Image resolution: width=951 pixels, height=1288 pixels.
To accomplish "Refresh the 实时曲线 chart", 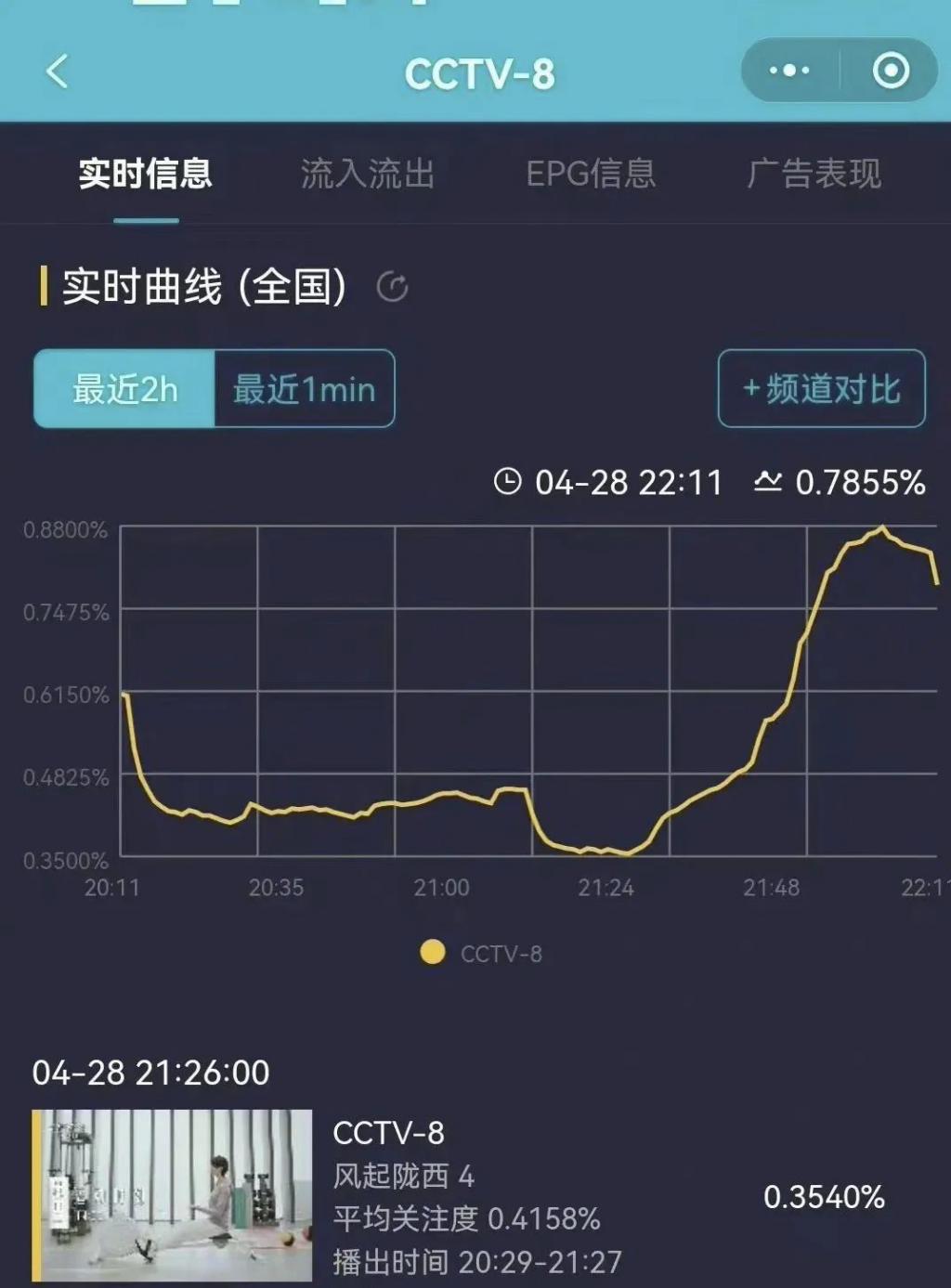I will pyautogui.click(x=393, y=288).
